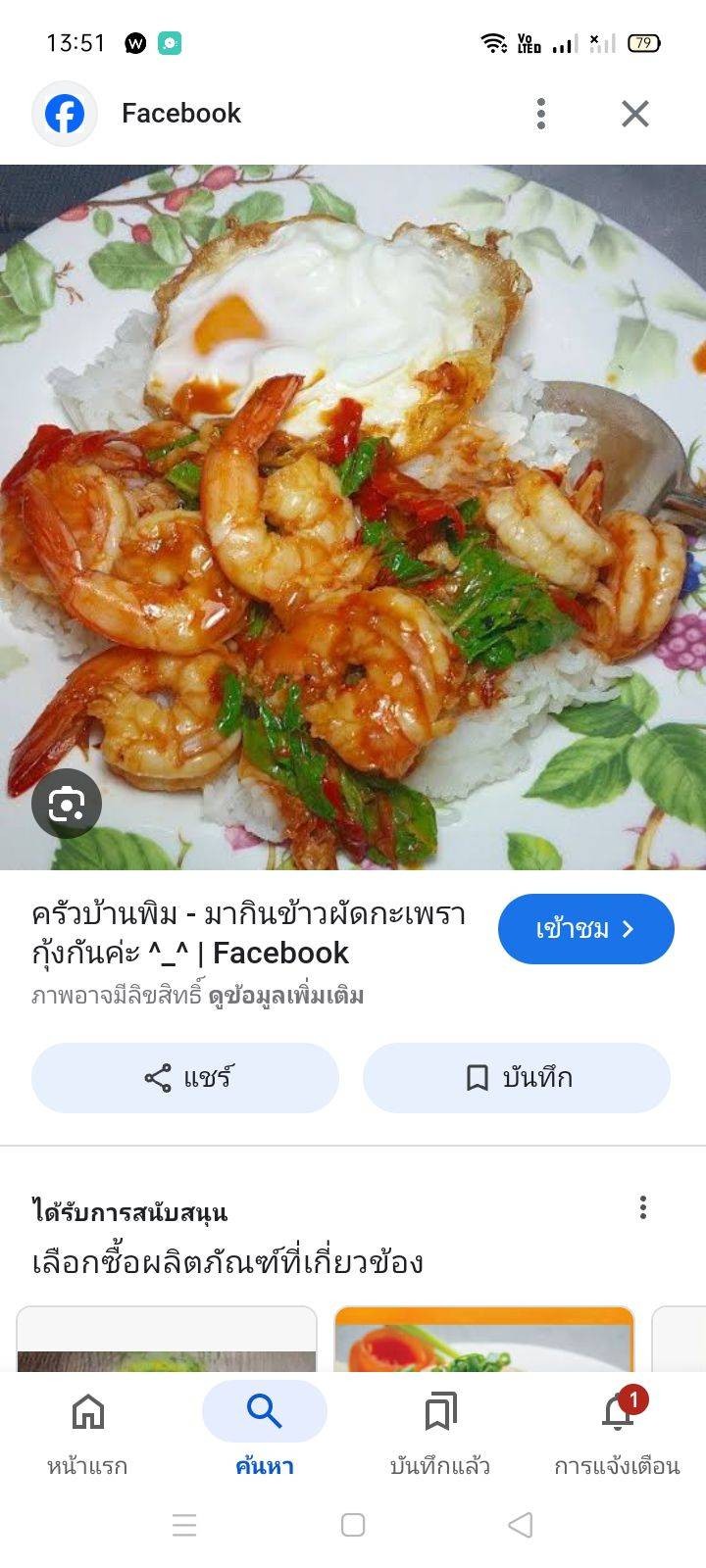Open the first sponsored product card
706x1568 pixels.
pyautogui.click(x=167, y=1341)
